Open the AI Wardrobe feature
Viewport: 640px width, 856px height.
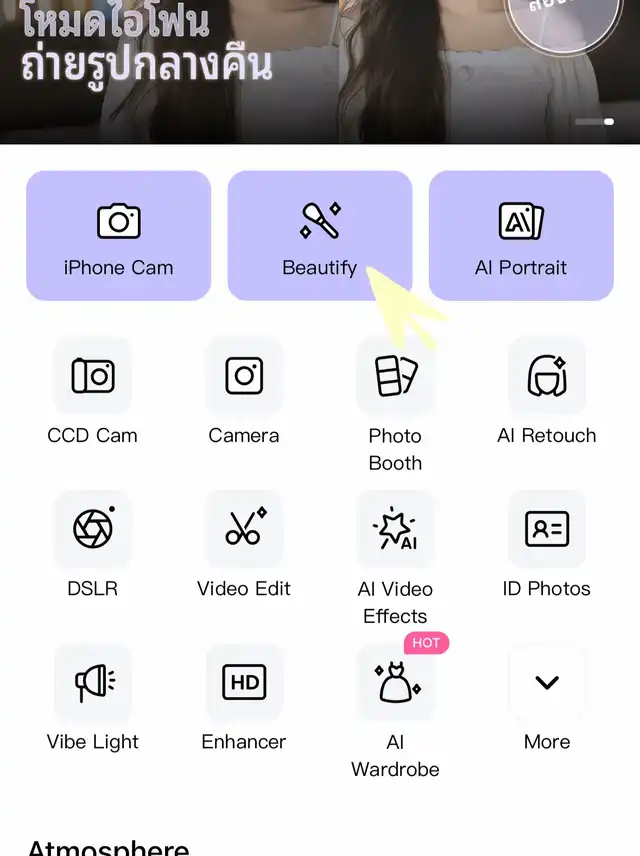pos(395,683)
